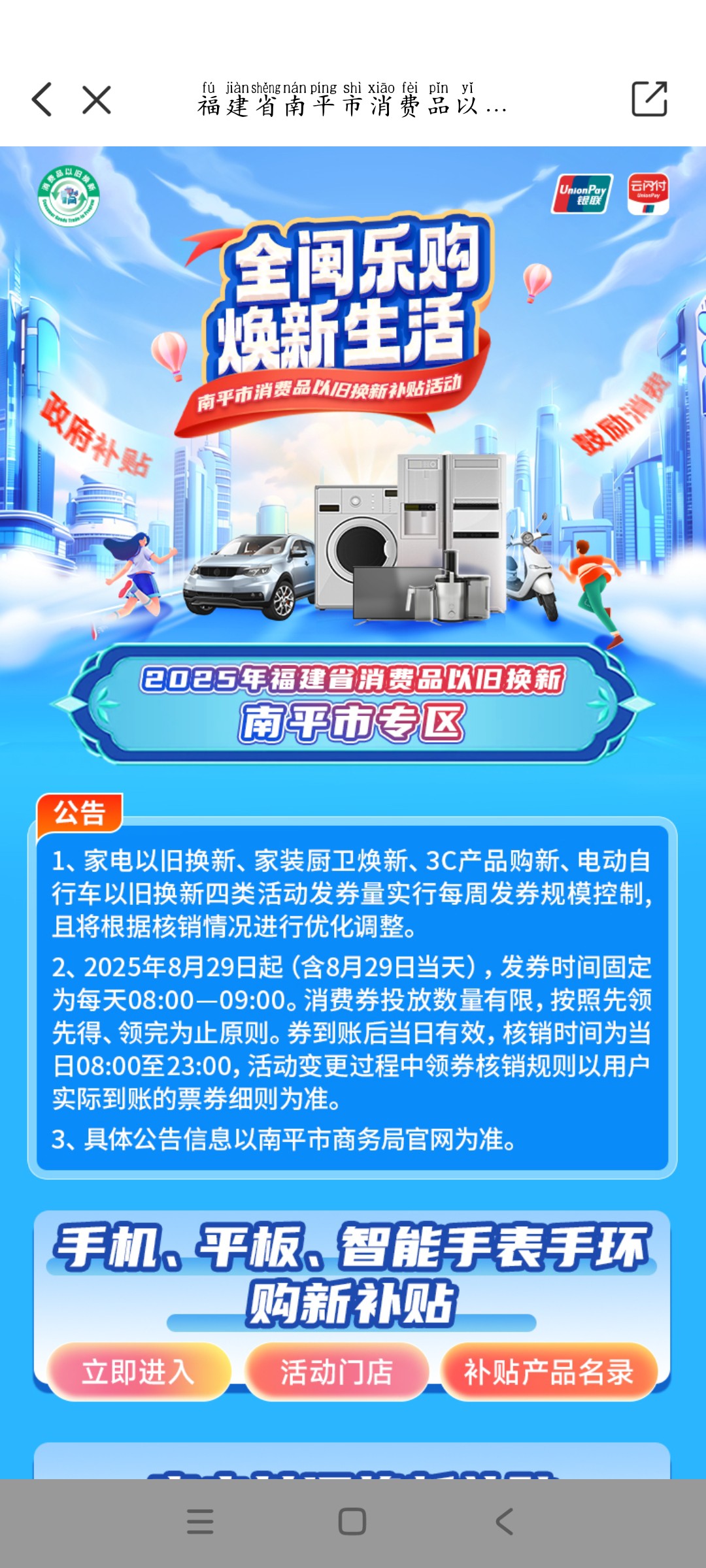Open recent apps from navigation bar
This screenshot has width=706, height=1568.
pyautogui.click(x=200, y=1522)
